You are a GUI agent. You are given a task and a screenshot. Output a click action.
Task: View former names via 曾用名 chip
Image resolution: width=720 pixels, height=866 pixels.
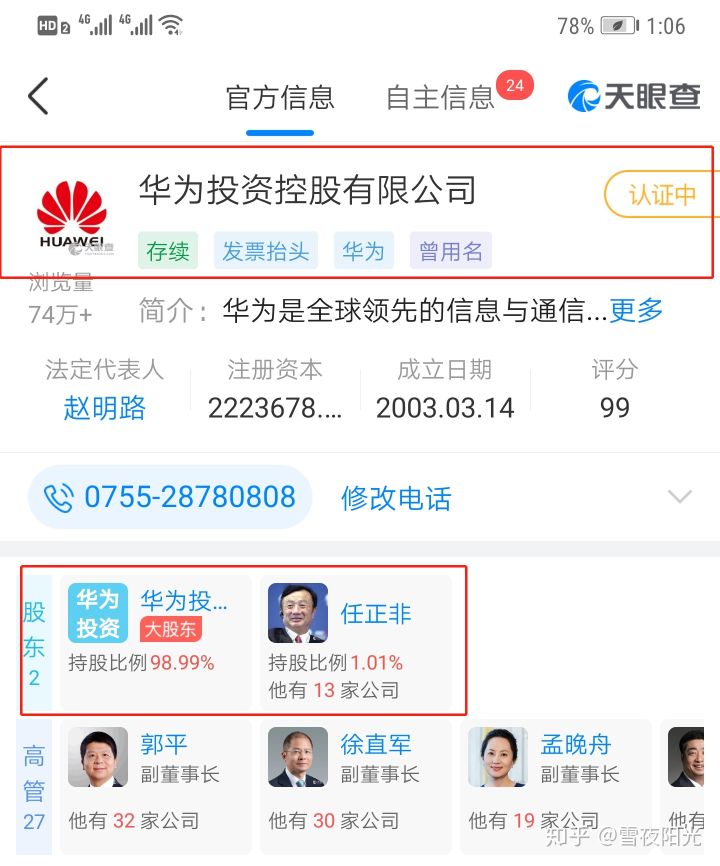pyautogui.click(x=450, y=251)
